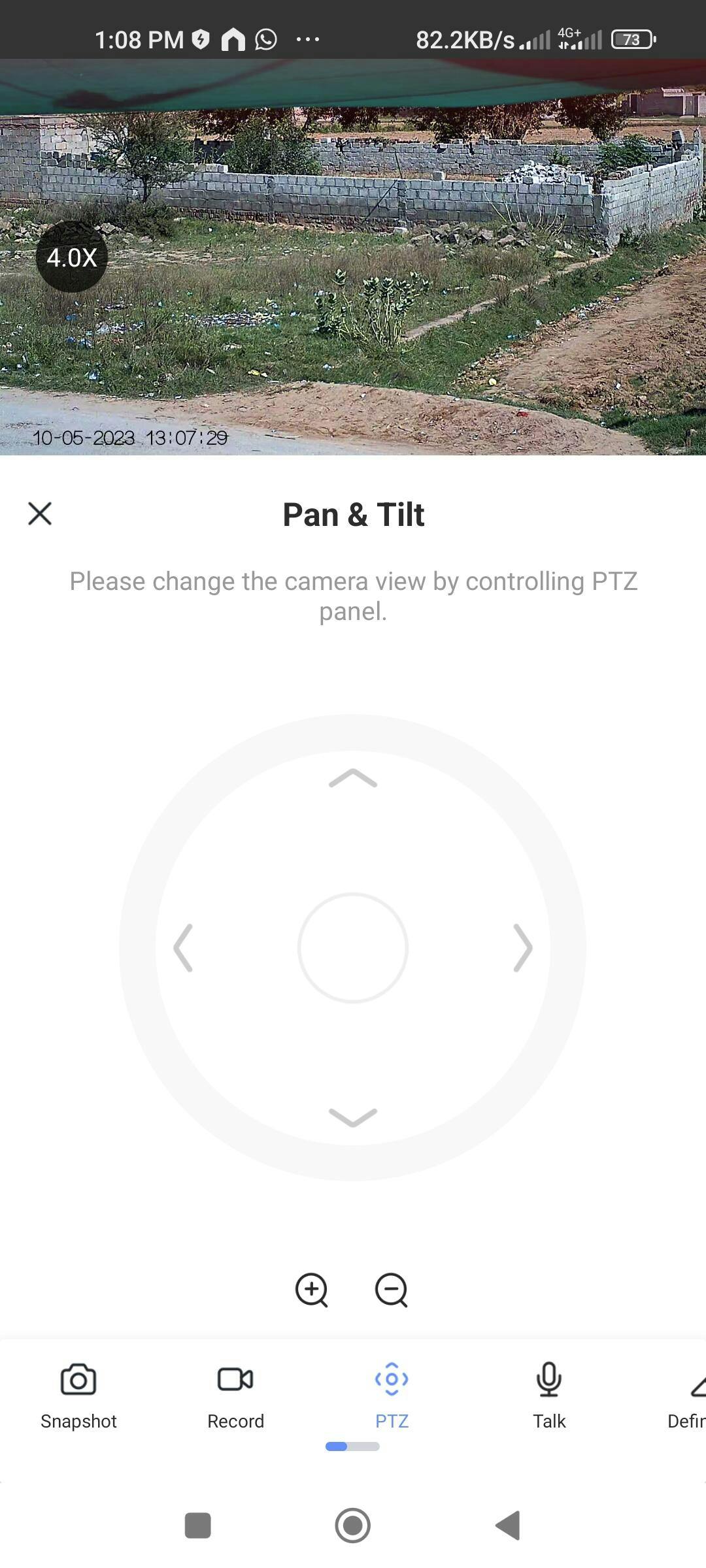Go to the home screen
The image size is (706, 1568).
[x=353, y=1526]
